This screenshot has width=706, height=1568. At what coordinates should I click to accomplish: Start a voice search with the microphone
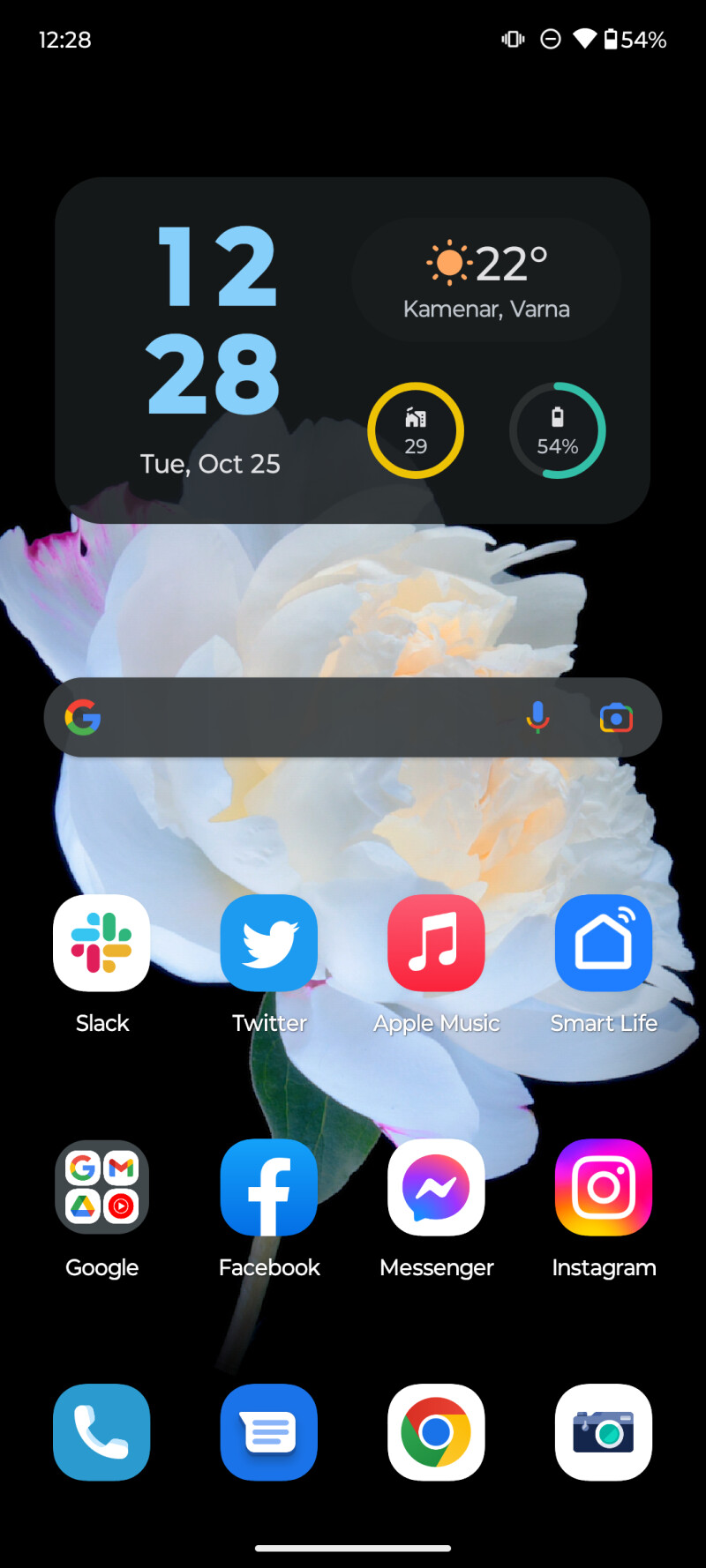pos(537,717)
